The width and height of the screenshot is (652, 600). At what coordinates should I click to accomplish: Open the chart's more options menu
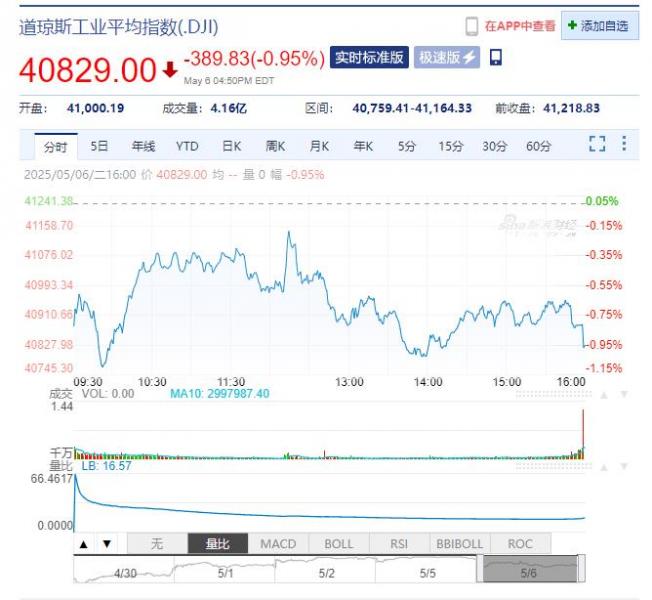tap(624, 145)
